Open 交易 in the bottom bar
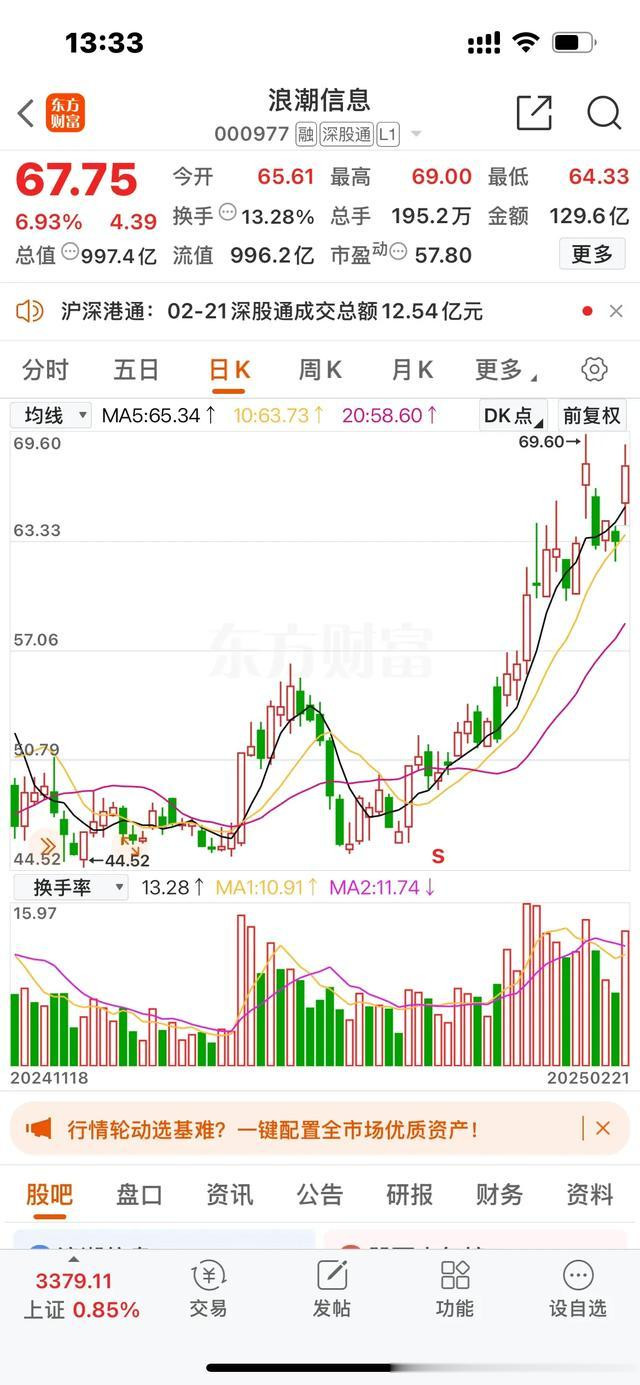 point(208,1289)
